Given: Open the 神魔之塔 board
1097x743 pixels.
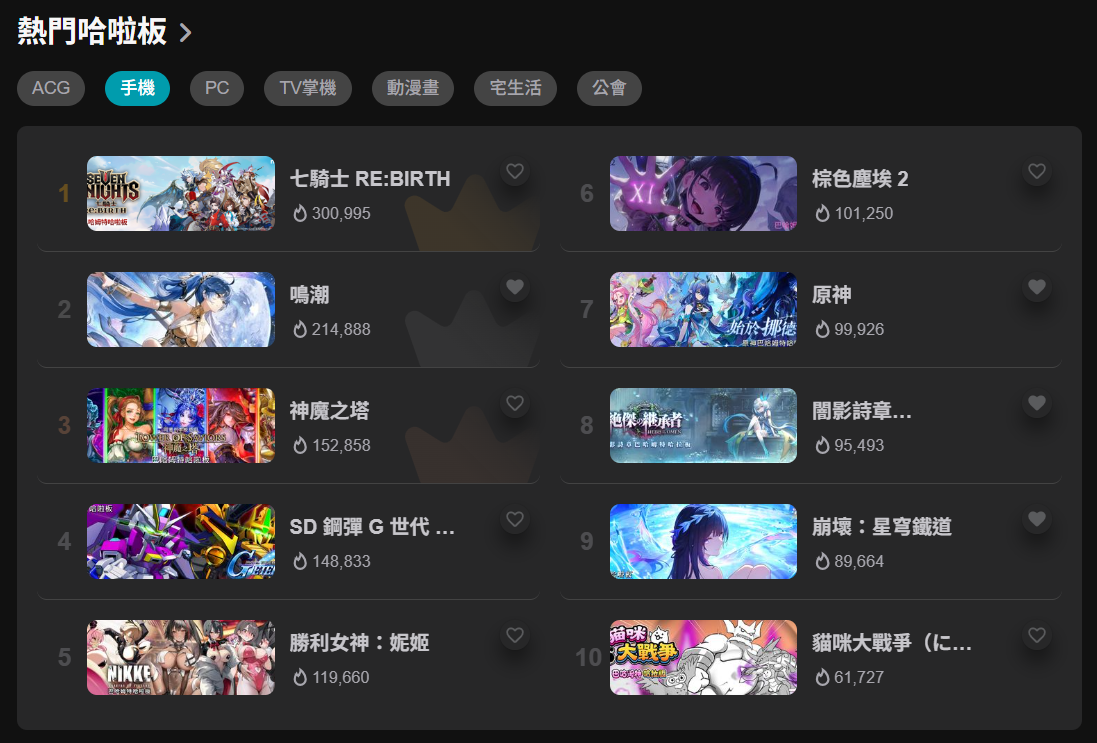Looking at the screenshot, I should click(329, 411).
